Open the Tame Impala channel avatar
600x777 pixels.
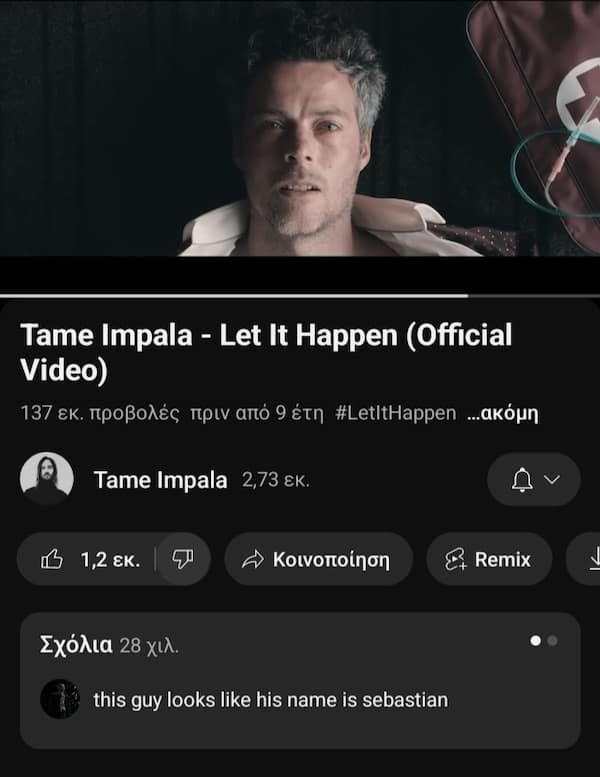tap(46, 479)
